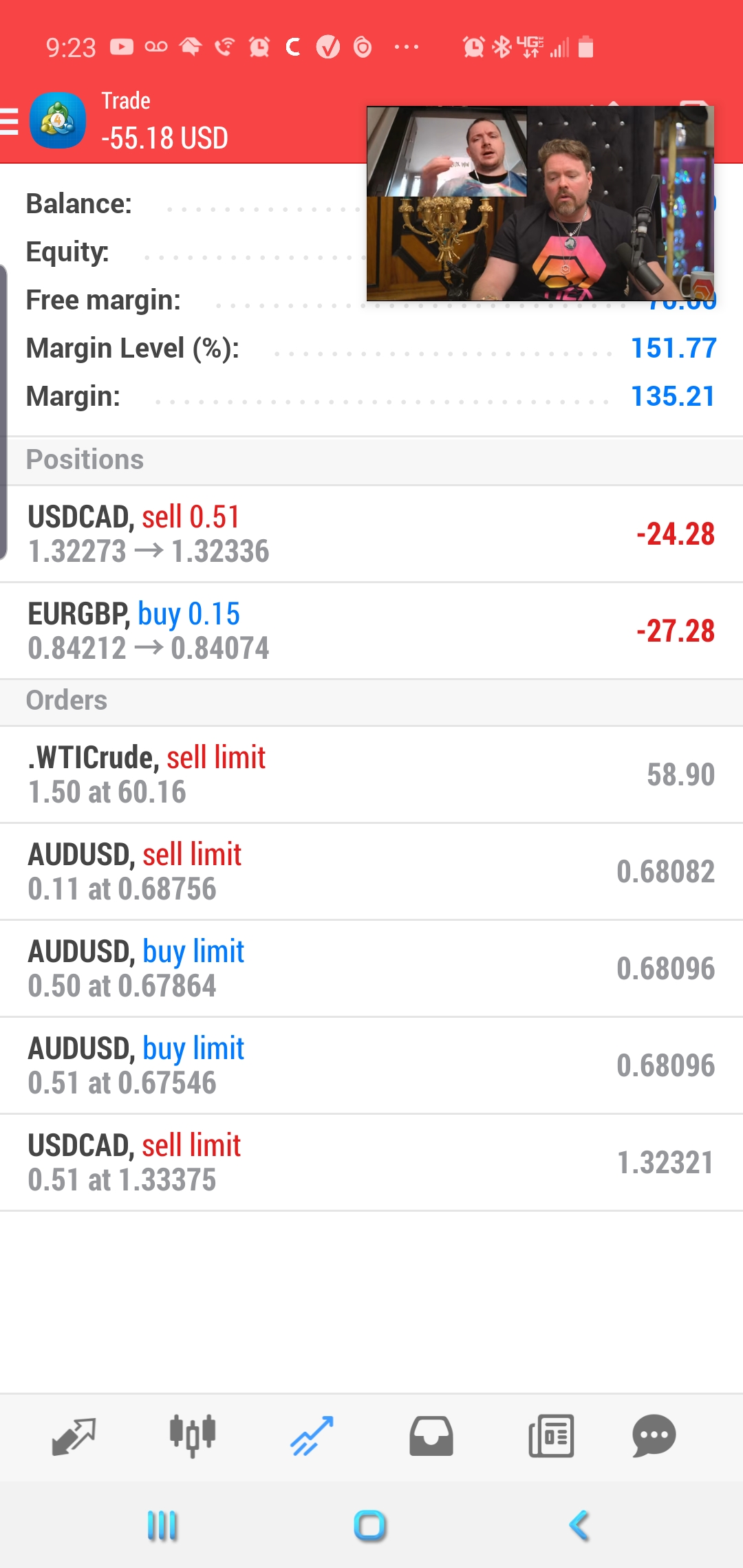The height and width of the screenshot is (1568, 743).
Task: Switch to the Quotes tab
Action: tap(74, 1436)
